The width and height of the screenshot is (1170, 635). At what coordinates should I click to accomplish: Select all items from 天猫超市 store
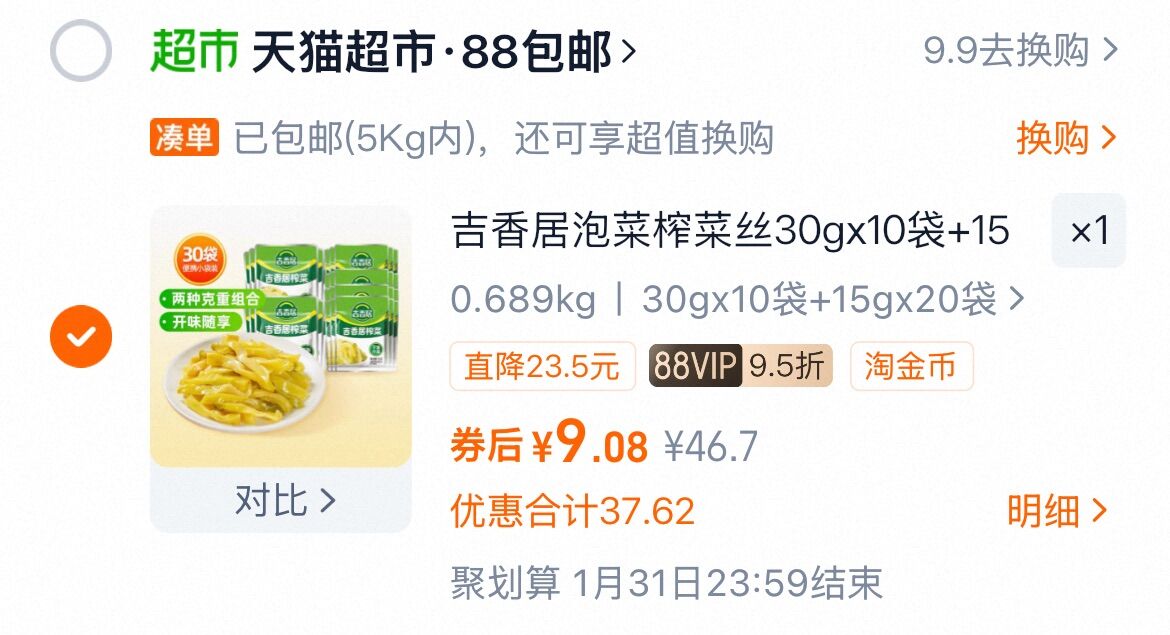[x=81, y=50]
